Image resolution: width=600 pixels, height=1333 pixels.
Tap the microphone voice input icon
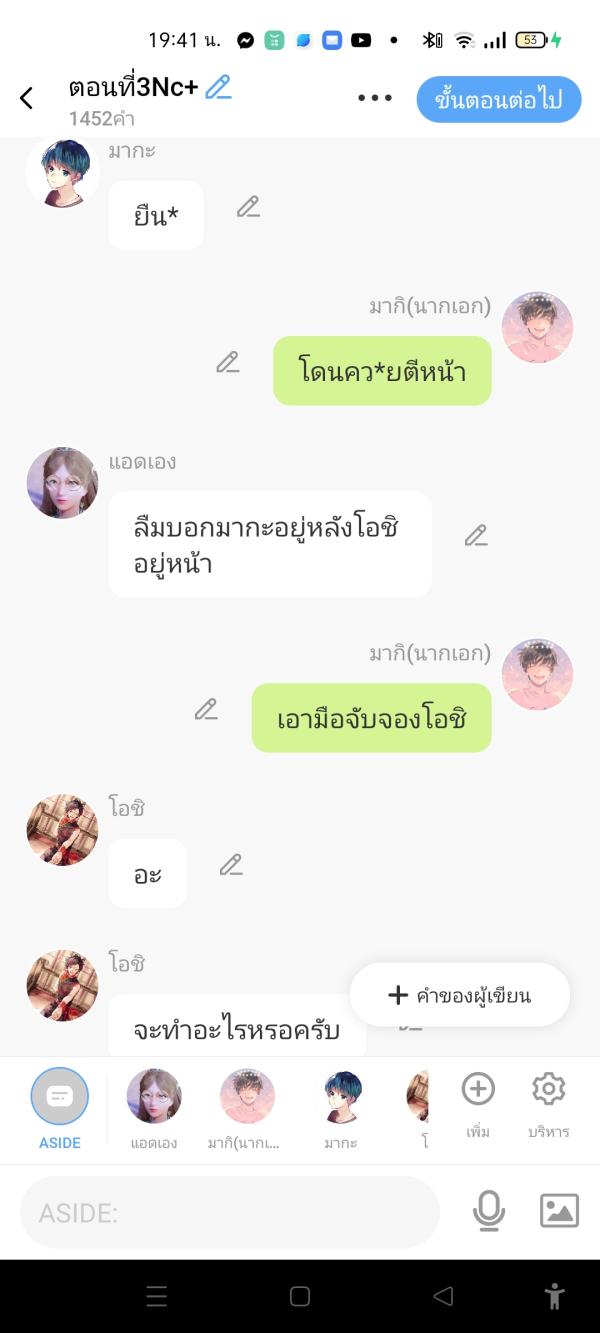click(x=489, y=1211)
